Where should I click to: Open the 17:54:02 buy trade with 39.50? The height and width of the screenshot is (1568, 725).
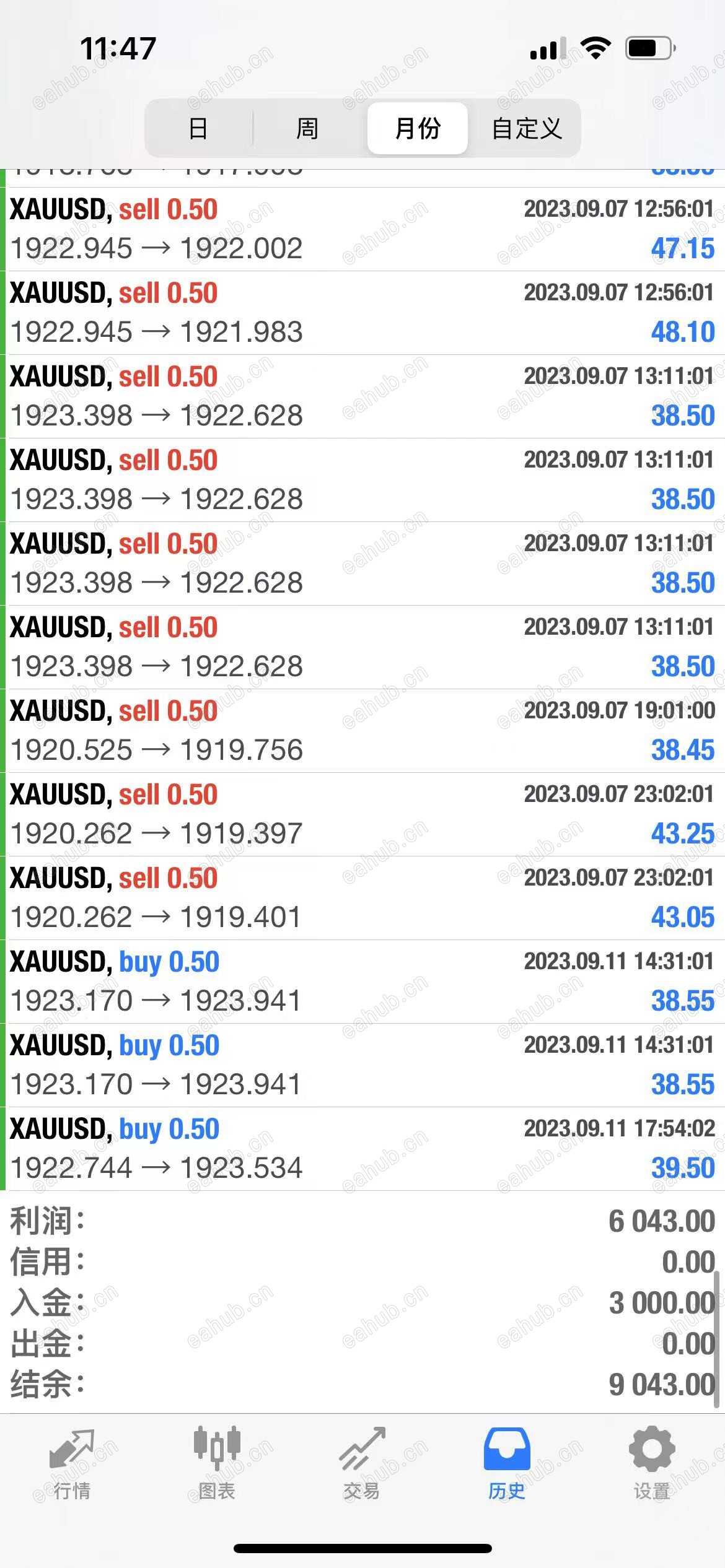tap(362, 1149)
